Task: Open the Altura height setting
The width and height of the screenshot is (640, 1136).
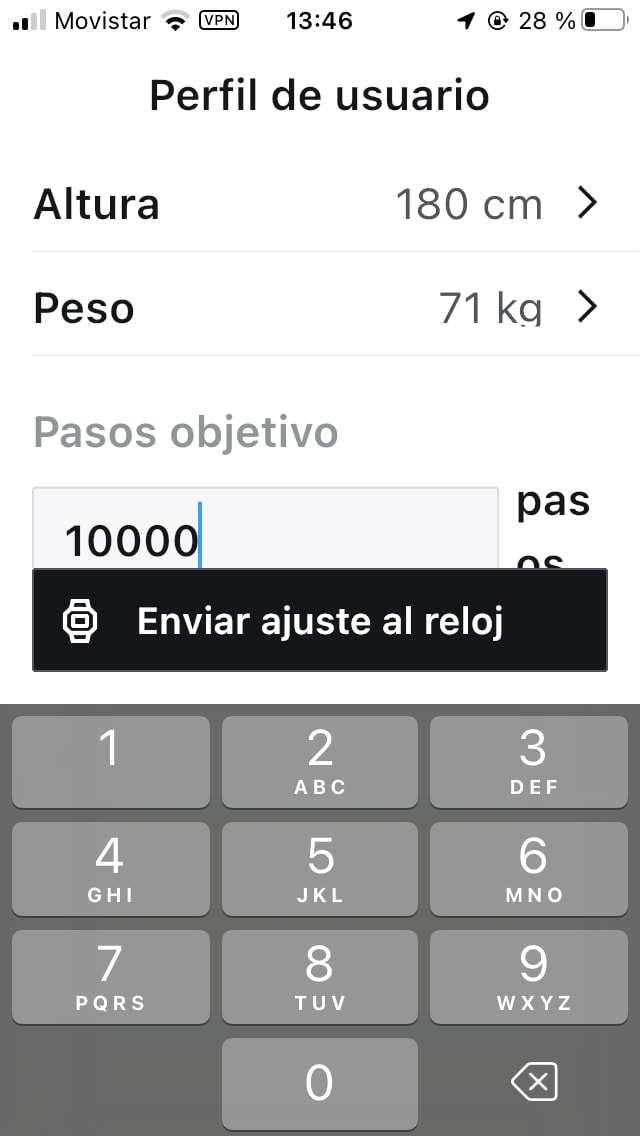Action: [x=320, y=204]
